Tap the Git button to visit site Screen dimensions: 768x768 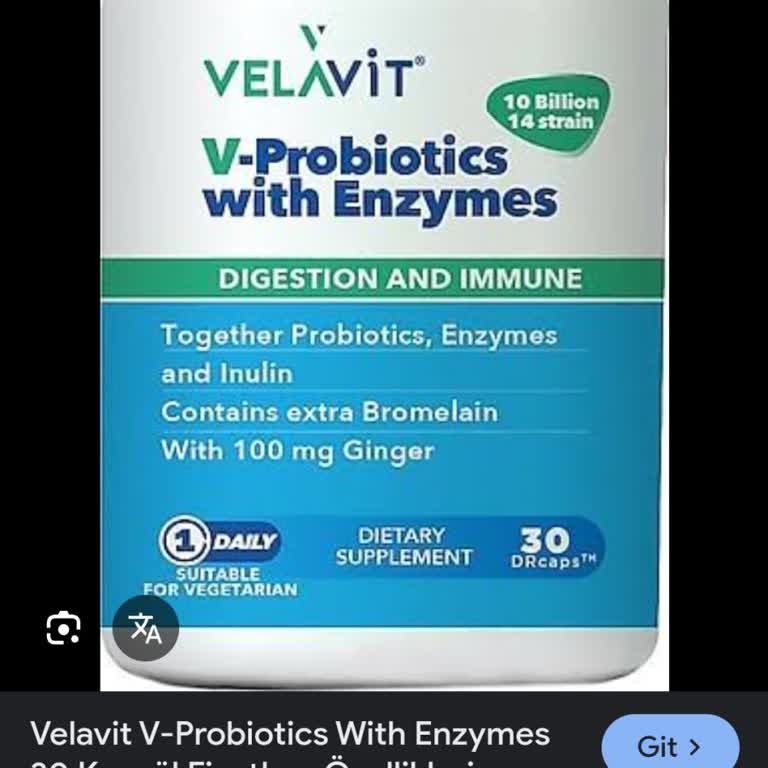click(x=669, y=745)
